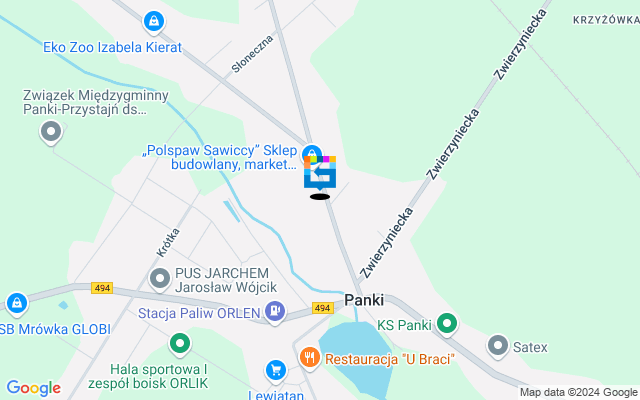This screenshot has height=400, width=640.
Task: Open PUS JARCHEM Jarosław Wójcik pin
Action: (159, 277)
